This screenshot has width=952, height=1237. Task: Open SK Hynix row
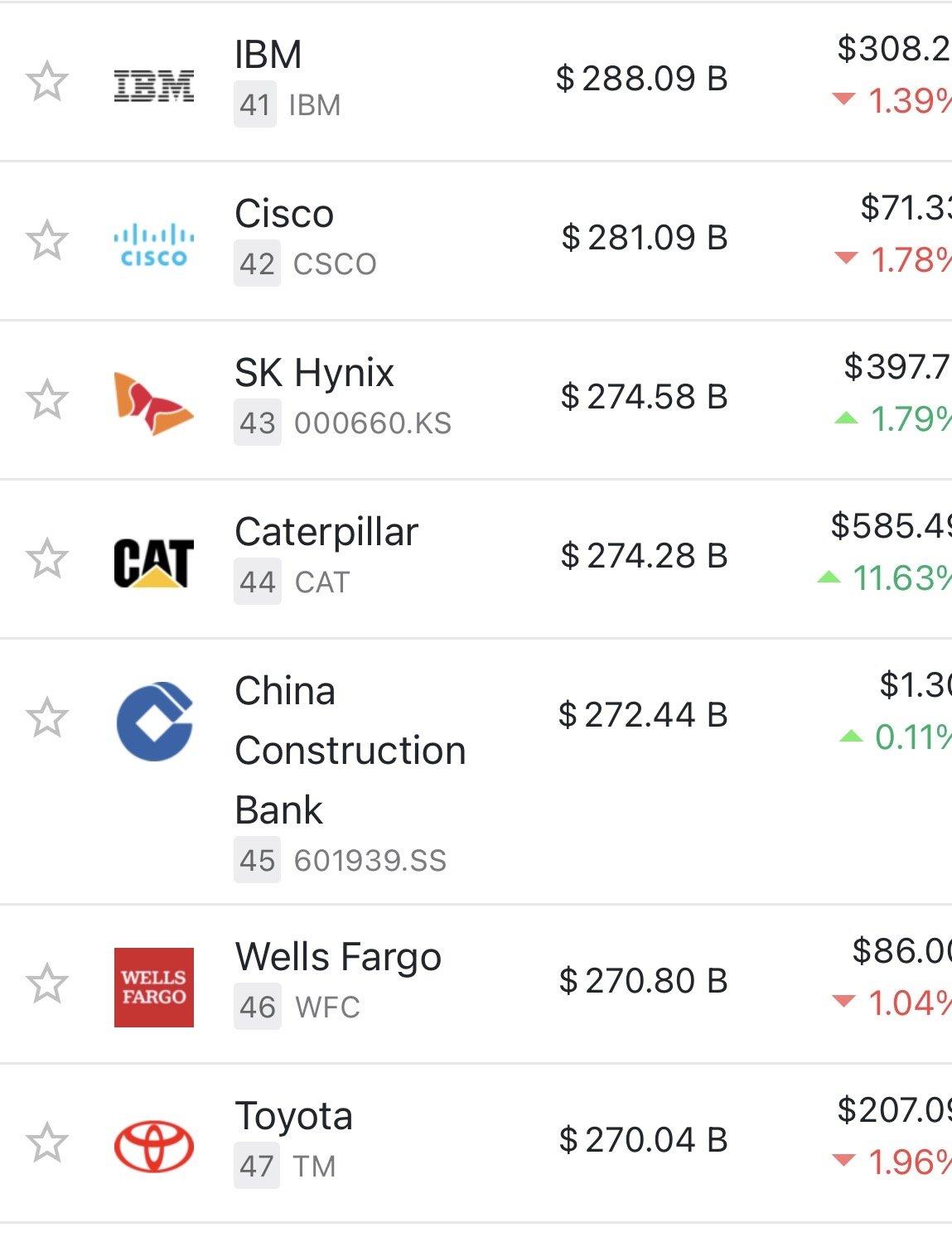pos(314,373)
